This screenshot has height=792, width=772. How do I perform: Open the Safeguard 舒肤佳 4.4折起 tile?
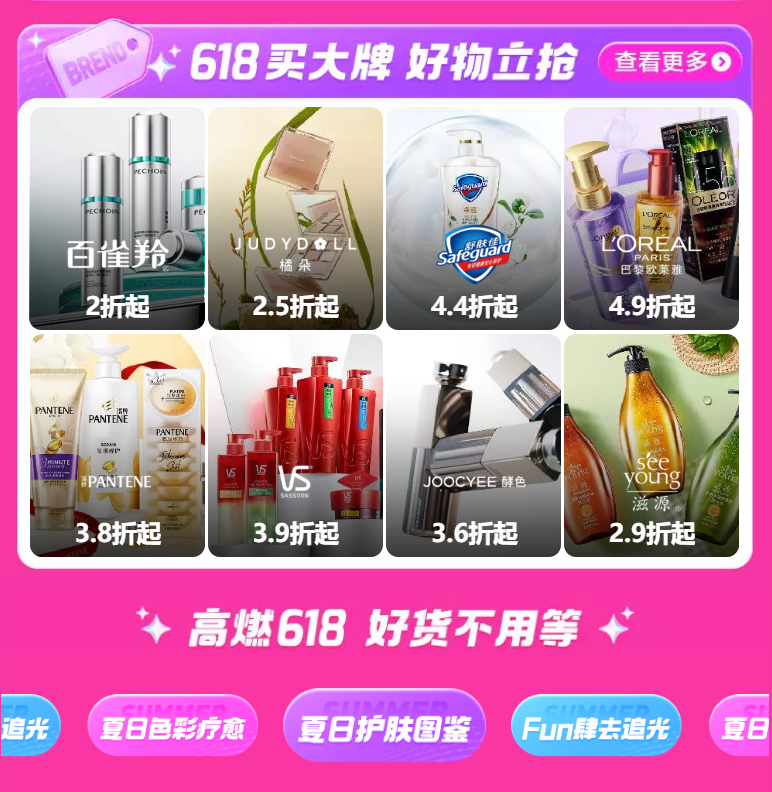(473, 218)
